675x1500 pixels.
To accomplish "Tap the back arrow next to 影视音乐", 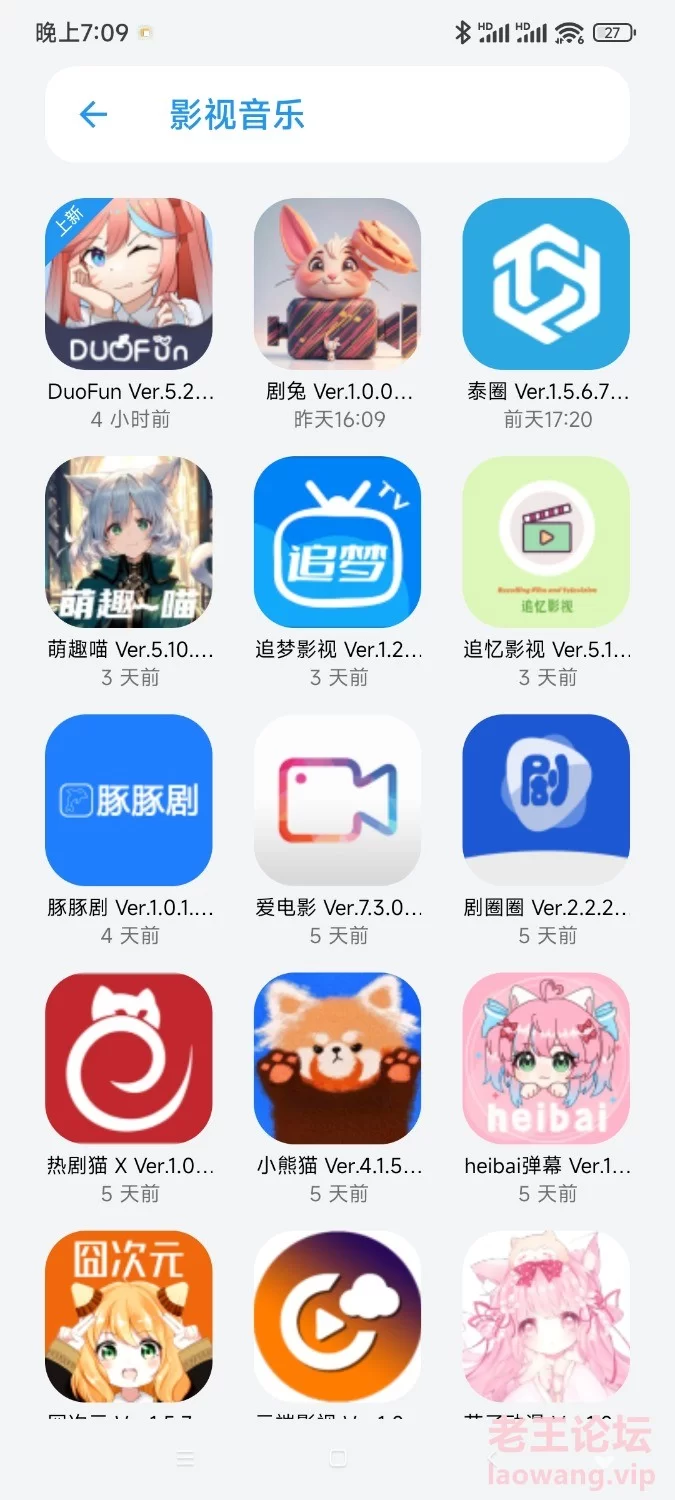I will [x=93, y=115].
